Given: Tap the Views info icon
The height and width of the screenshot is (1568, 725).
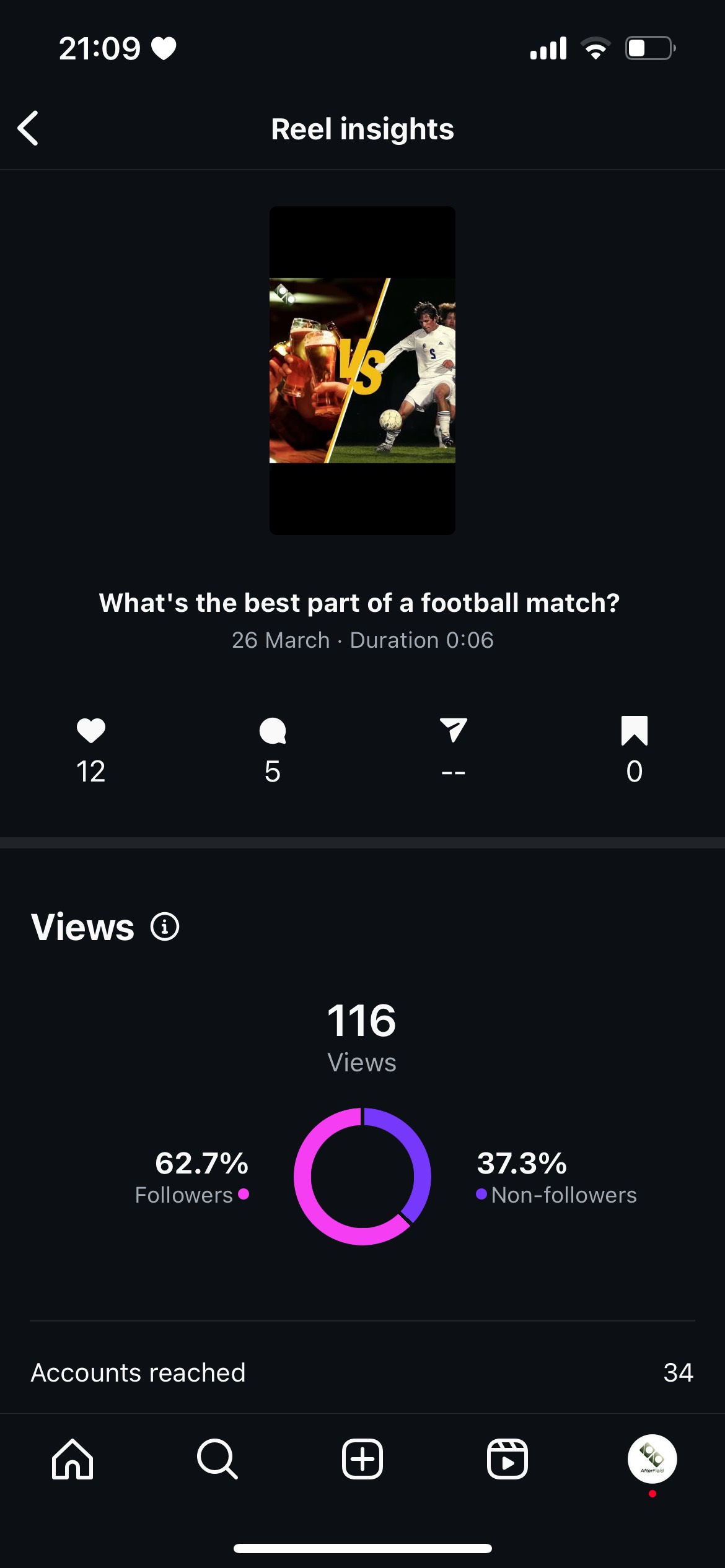Looking at the screenshot, I should click(165, 927).
